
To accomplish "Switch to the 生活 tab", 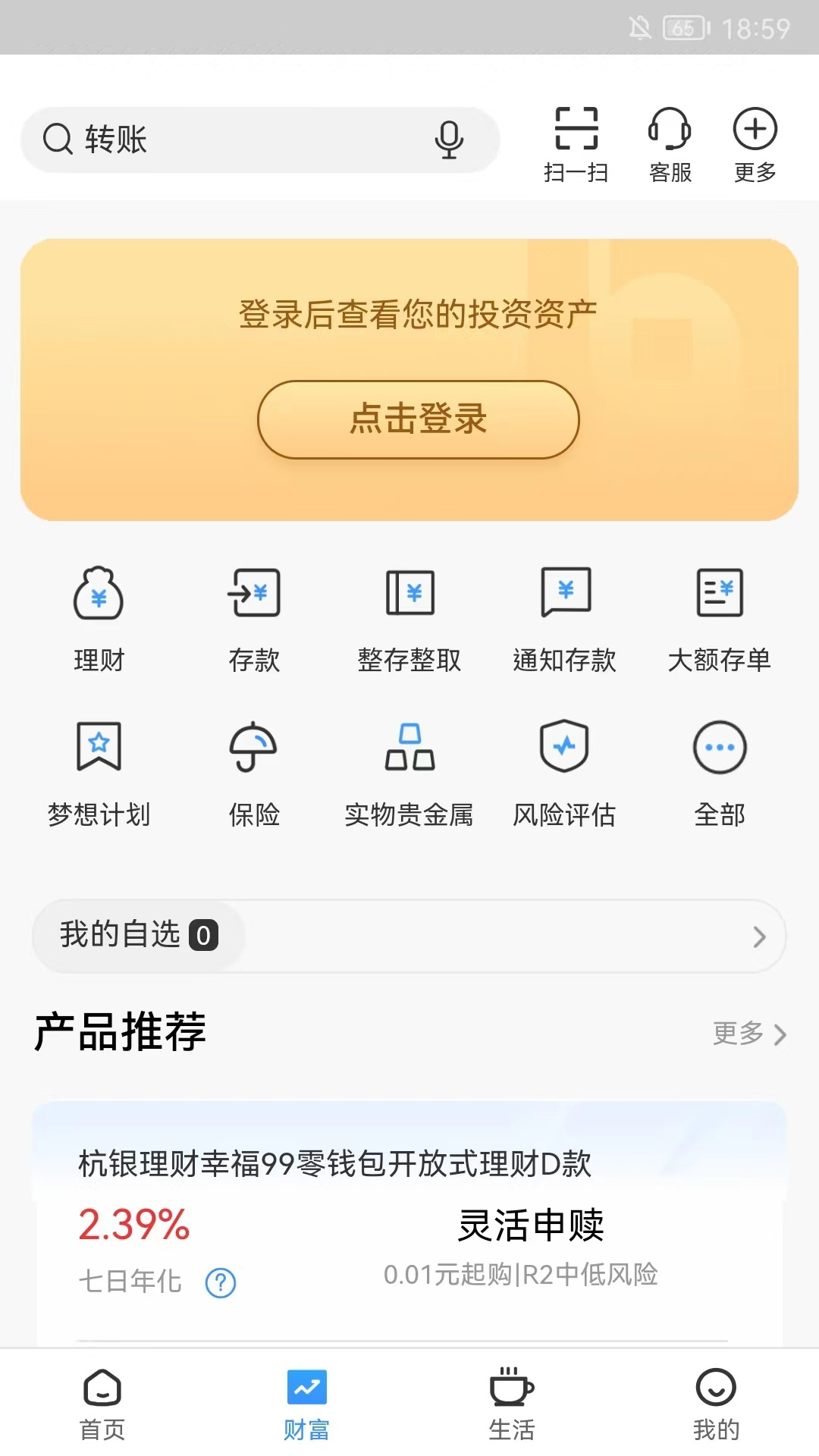I will click(512, 1403).
